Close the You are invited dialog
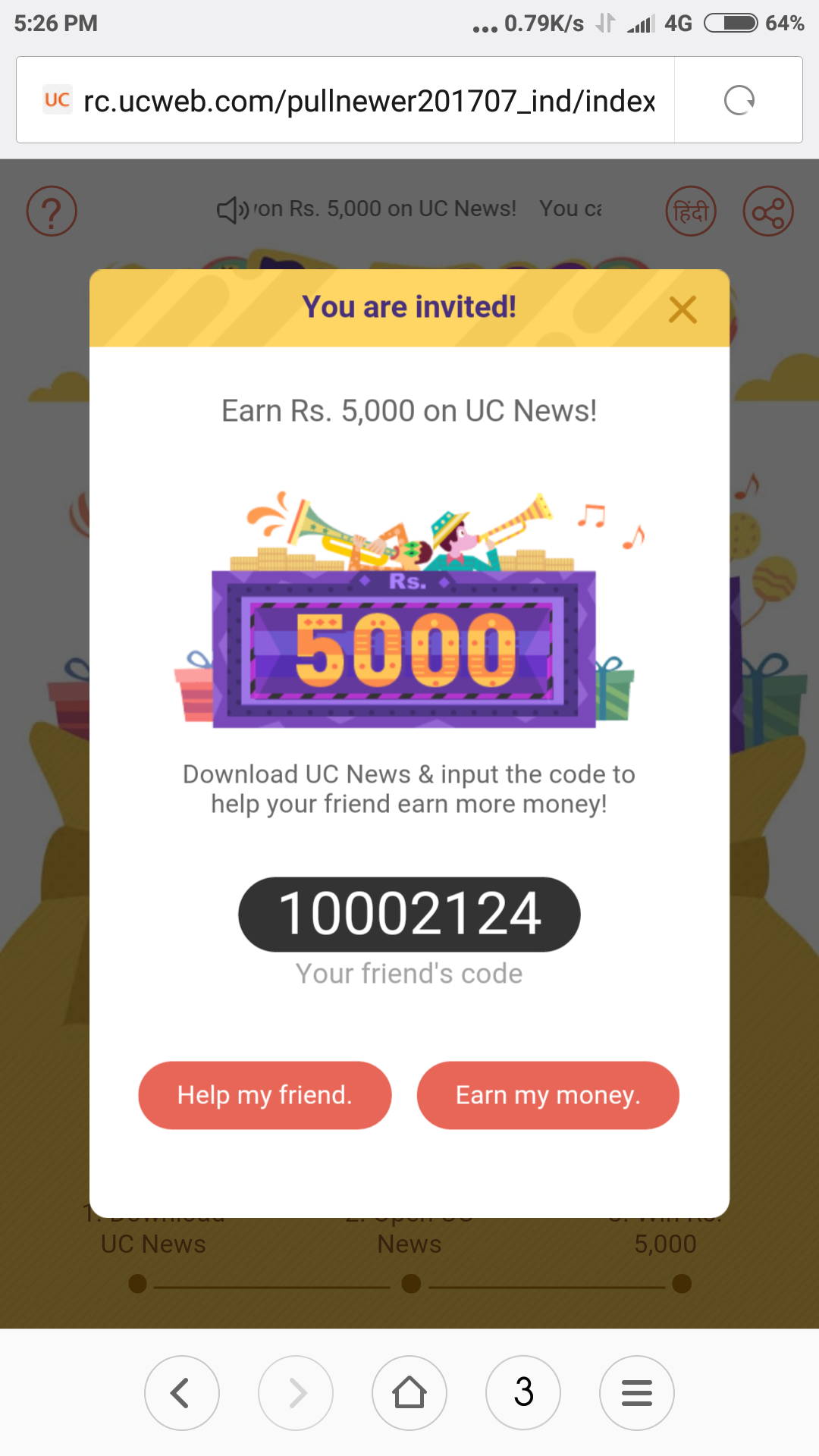This screenshot has height=1456, width=819. [682, 309]
